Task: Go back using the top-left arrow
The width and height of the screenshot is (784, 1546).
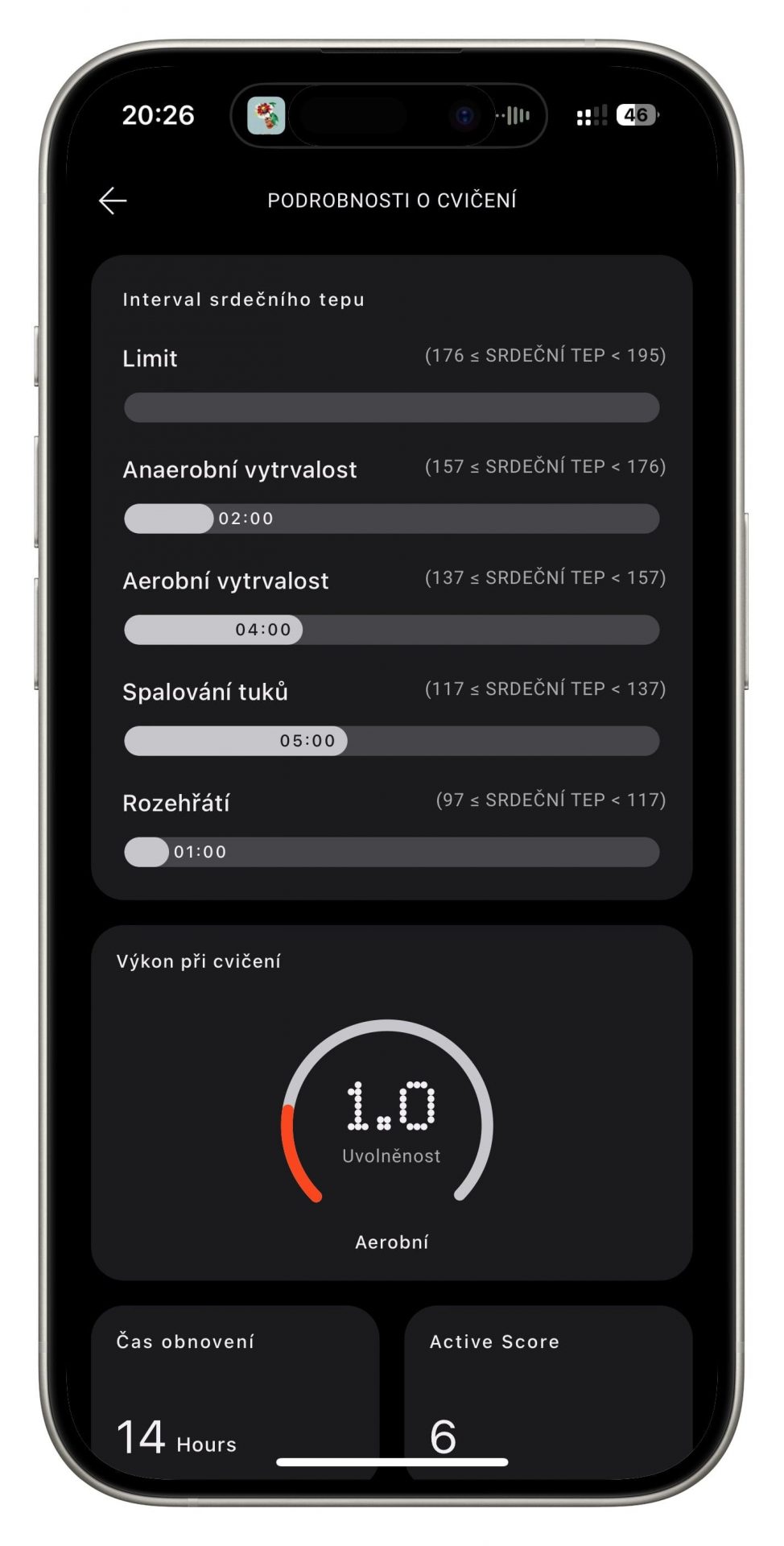Action: coord(113,200)
